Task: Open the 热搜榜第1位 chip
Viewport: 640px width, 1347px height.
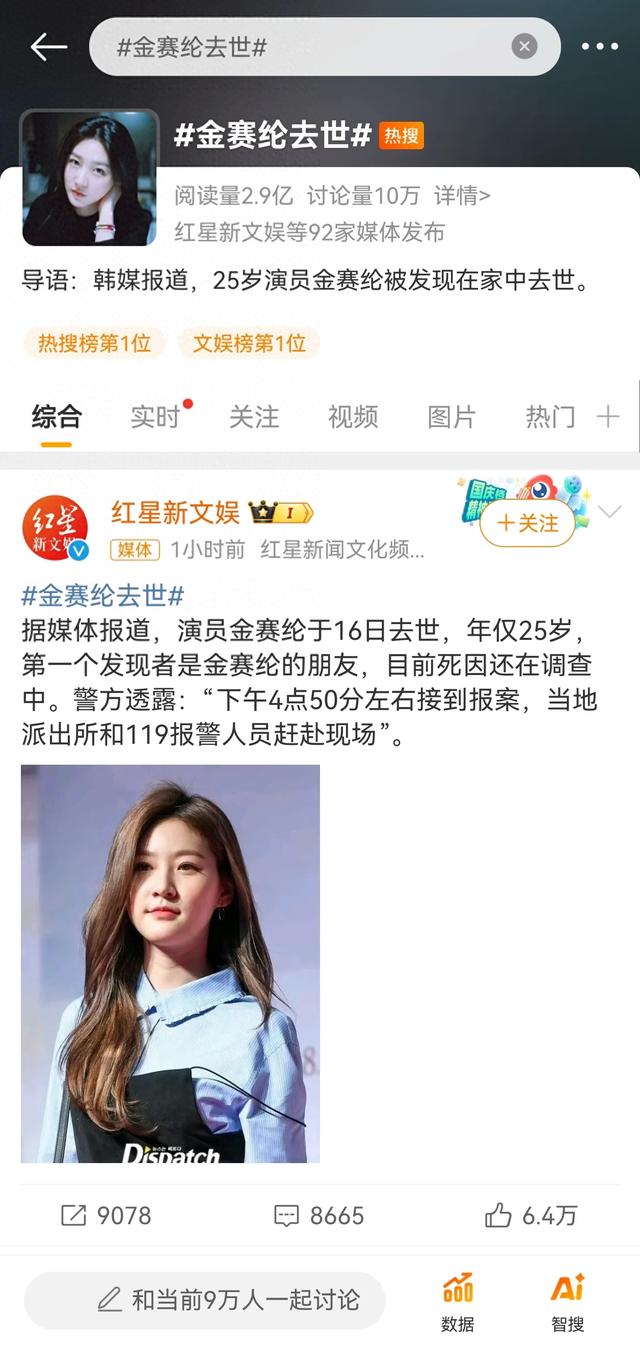Action: click(94, 343)
